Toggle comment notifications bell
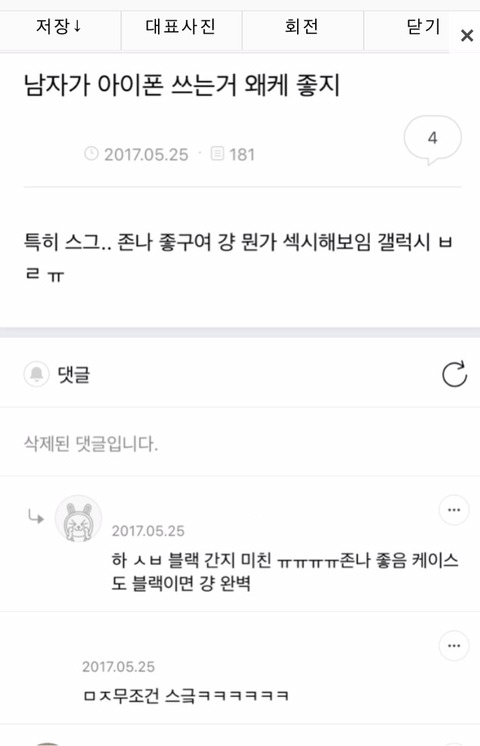Screen dimensions: 480x746 tap(37, 374)
